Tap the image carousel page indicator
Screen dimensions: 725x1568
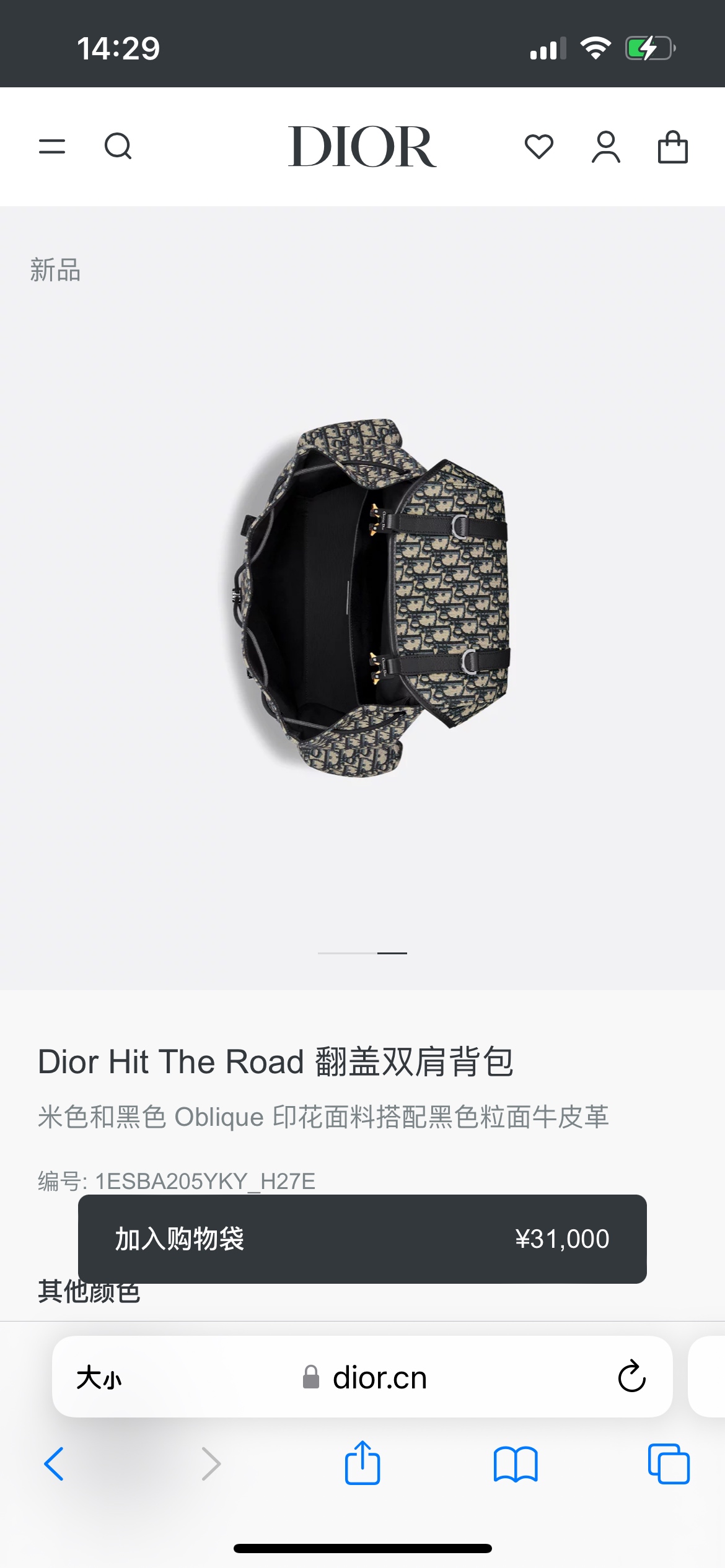tap(362, 953)
